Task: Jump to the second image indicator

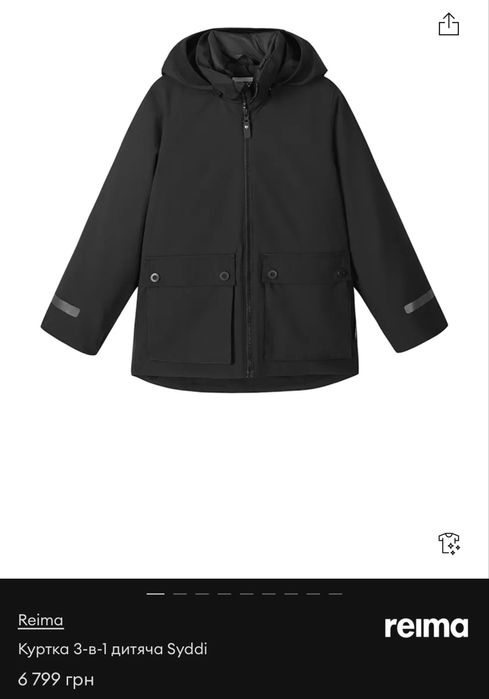Action: pyautogui.click(x=180, y=594)
